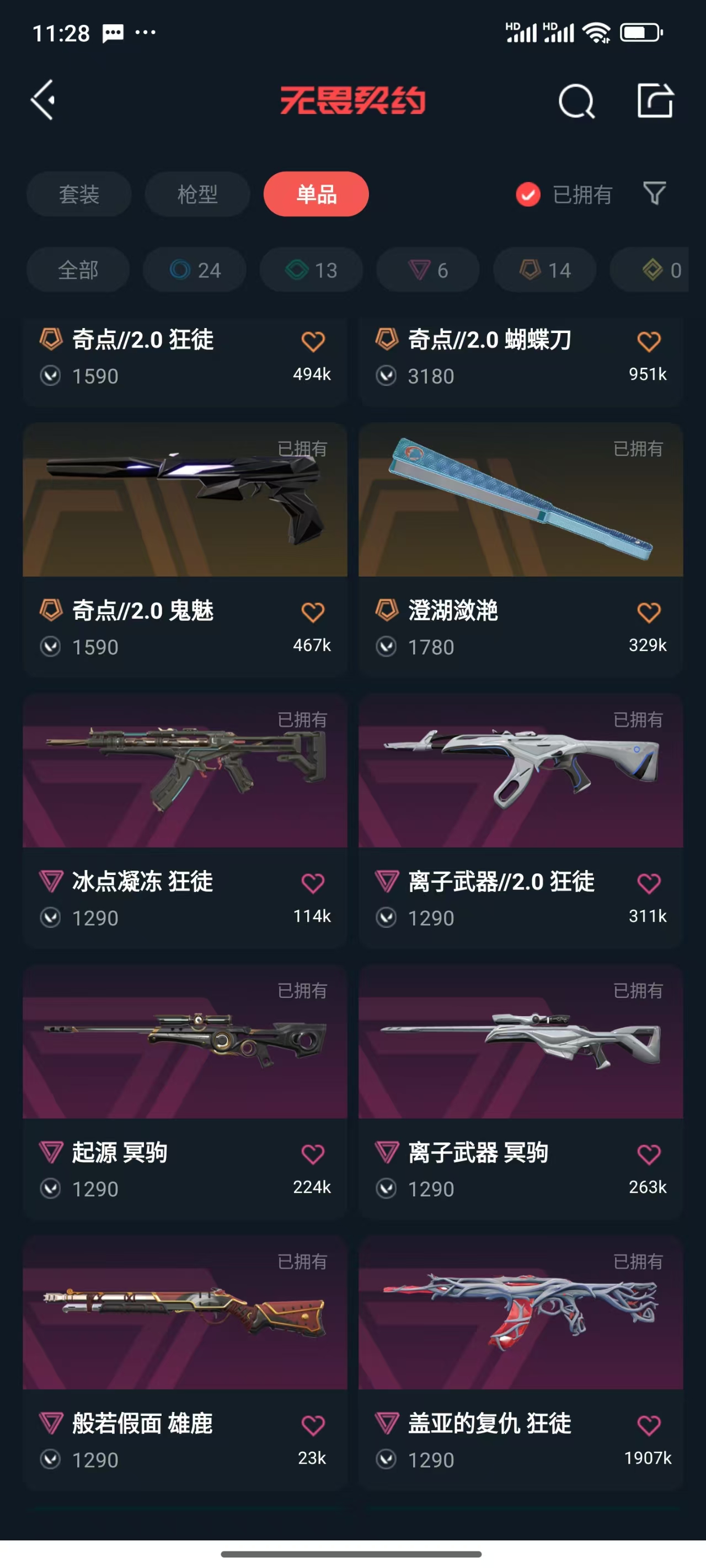Screen dimensions: 706x1568
Task: Like the 奇点//2.0 蝴蝶刀 skin
Action: click(648, 341)
